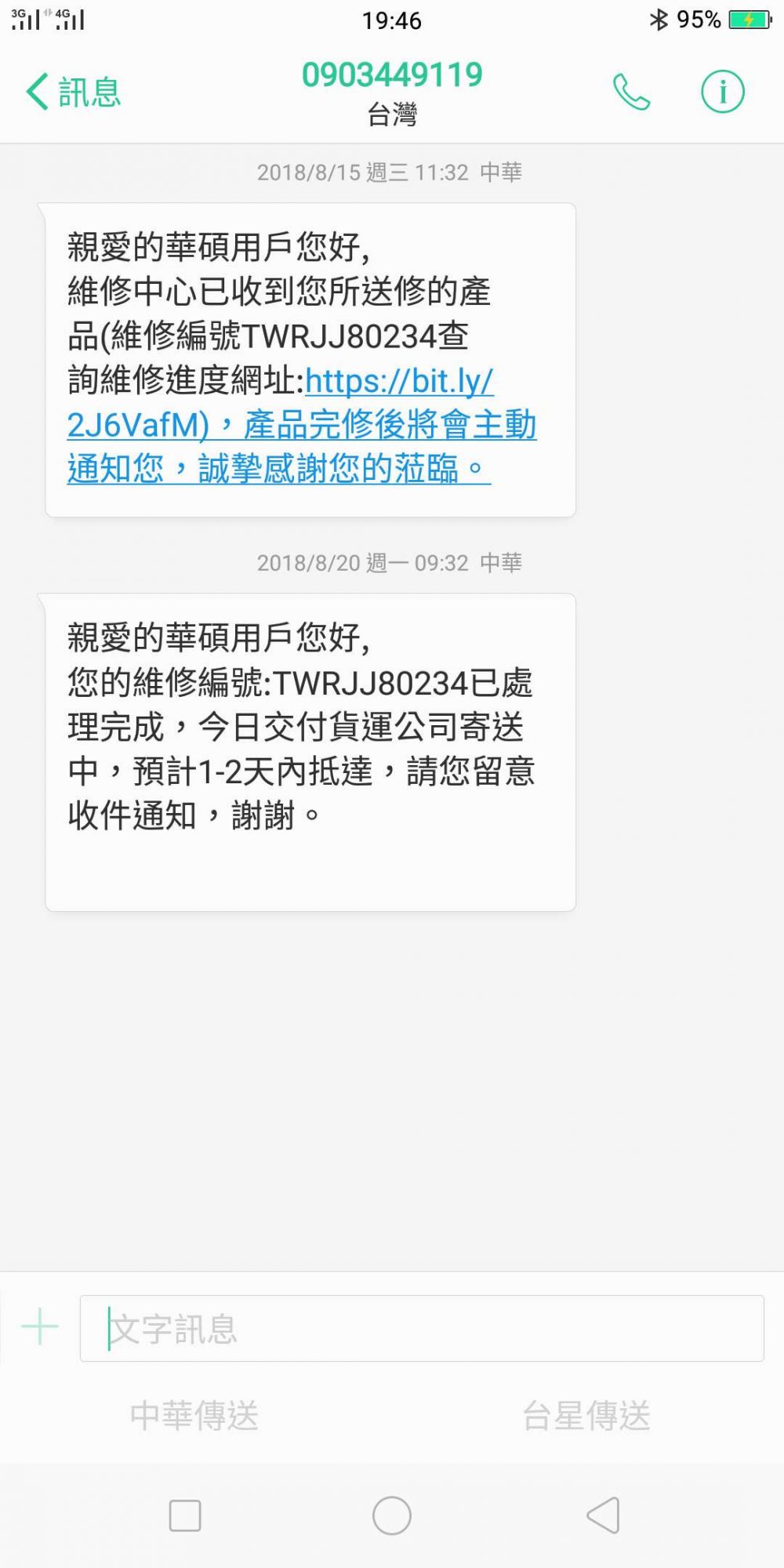Call the number 0903449119
The height and width of the screenshot is (1568, 784).
pos(631,93)
